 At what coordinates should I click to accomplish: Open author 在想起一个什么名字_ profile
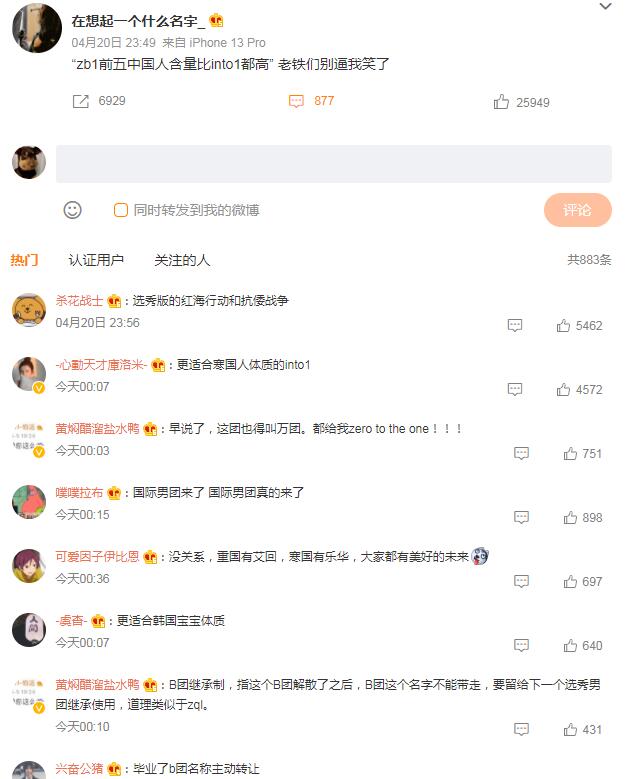138,21
